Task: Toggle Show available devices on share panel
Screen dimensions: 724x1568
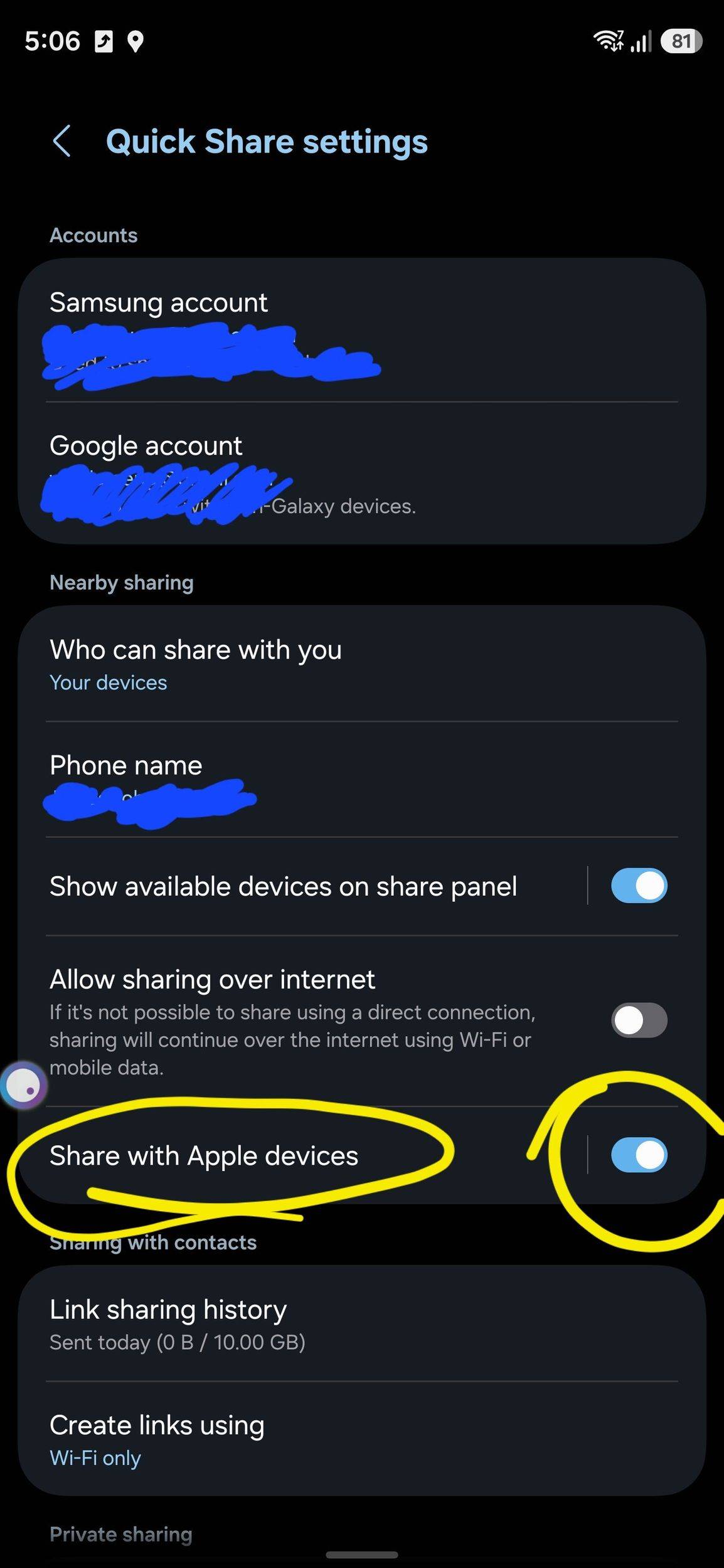Action: tap(639, 886)
